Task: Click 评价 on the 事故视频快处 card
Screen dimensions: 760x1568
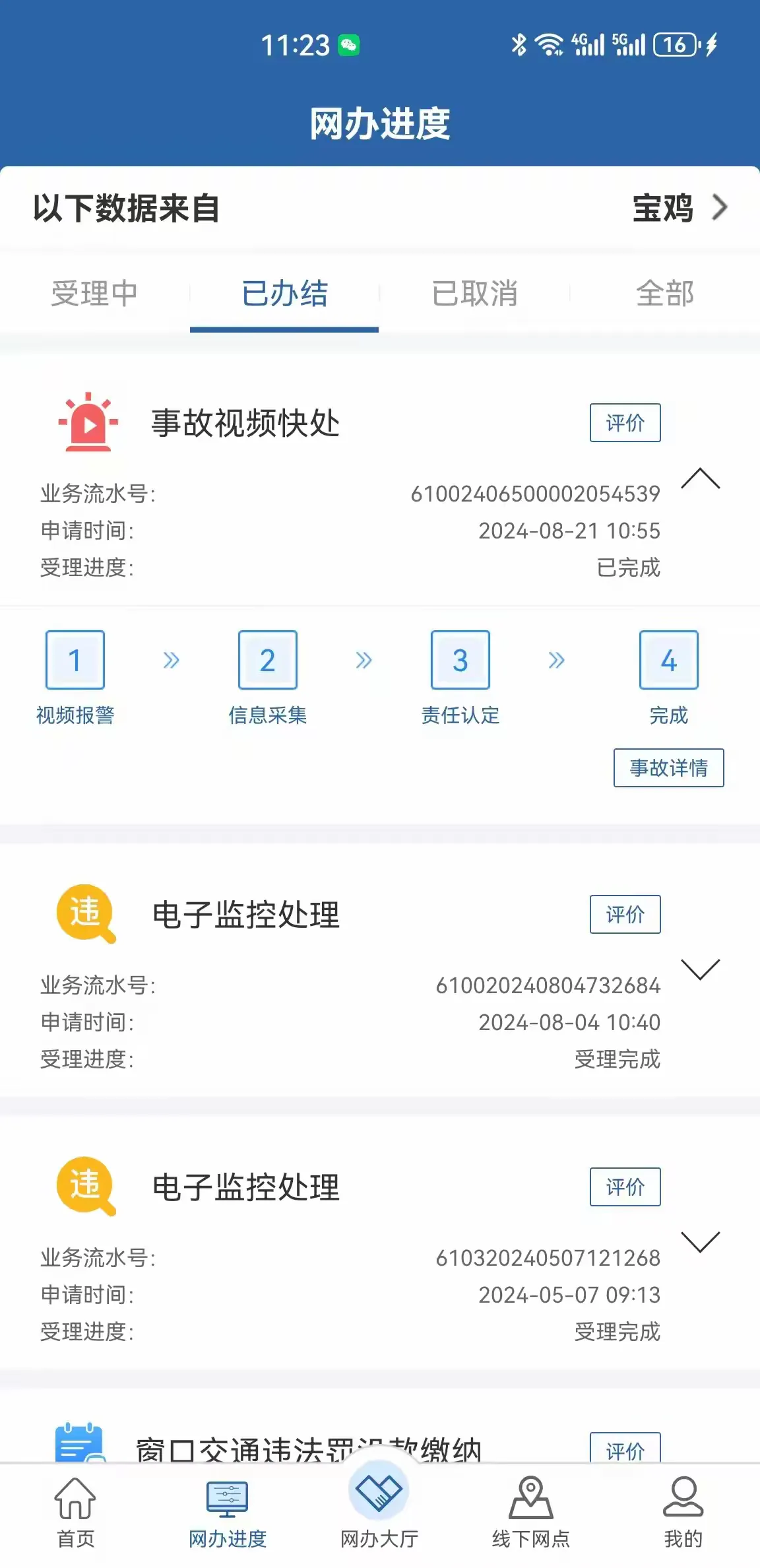Action: tap(625, 423)
